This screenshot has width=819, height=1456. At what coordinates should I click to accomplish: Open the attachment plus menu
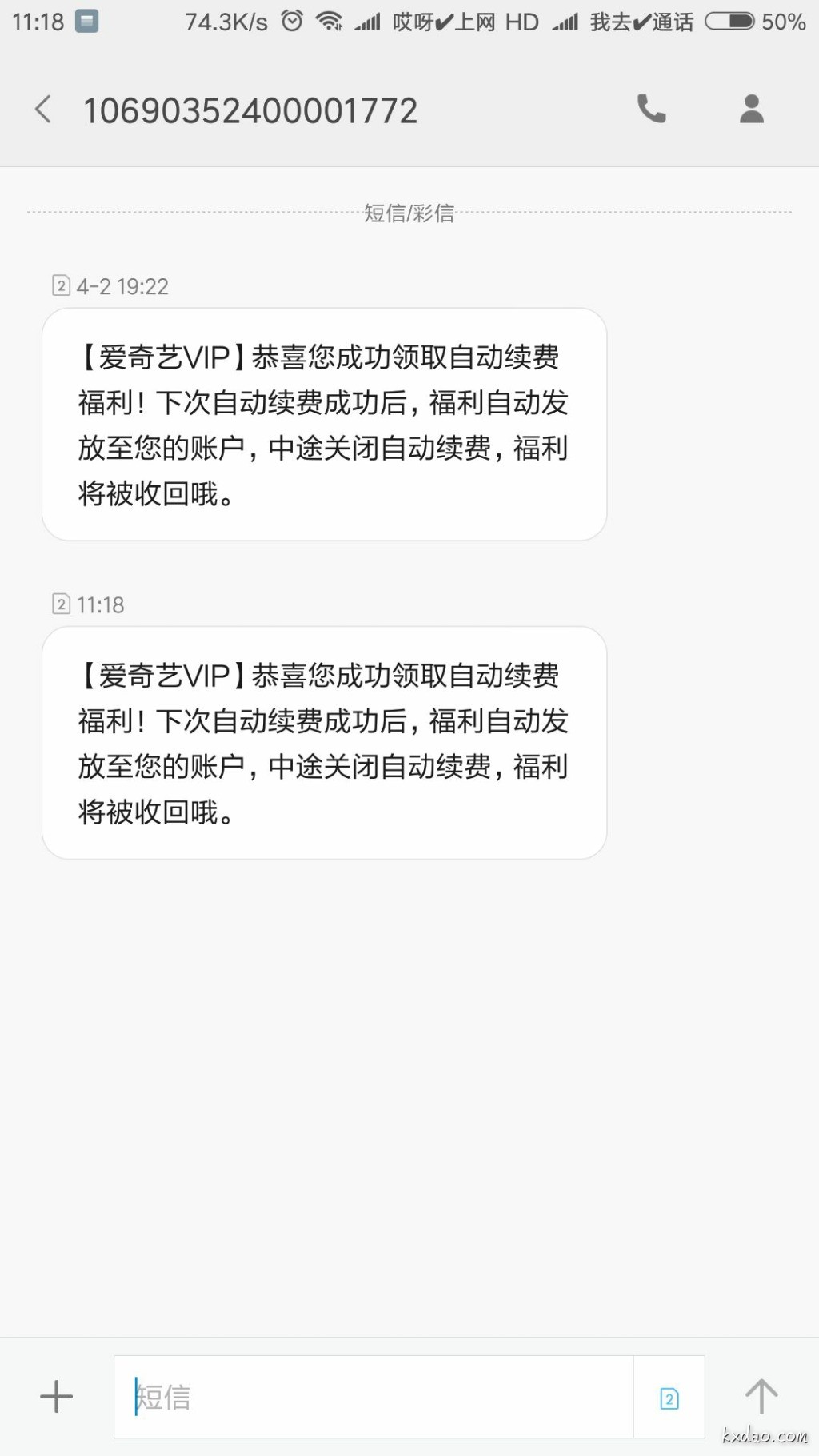56,1397
